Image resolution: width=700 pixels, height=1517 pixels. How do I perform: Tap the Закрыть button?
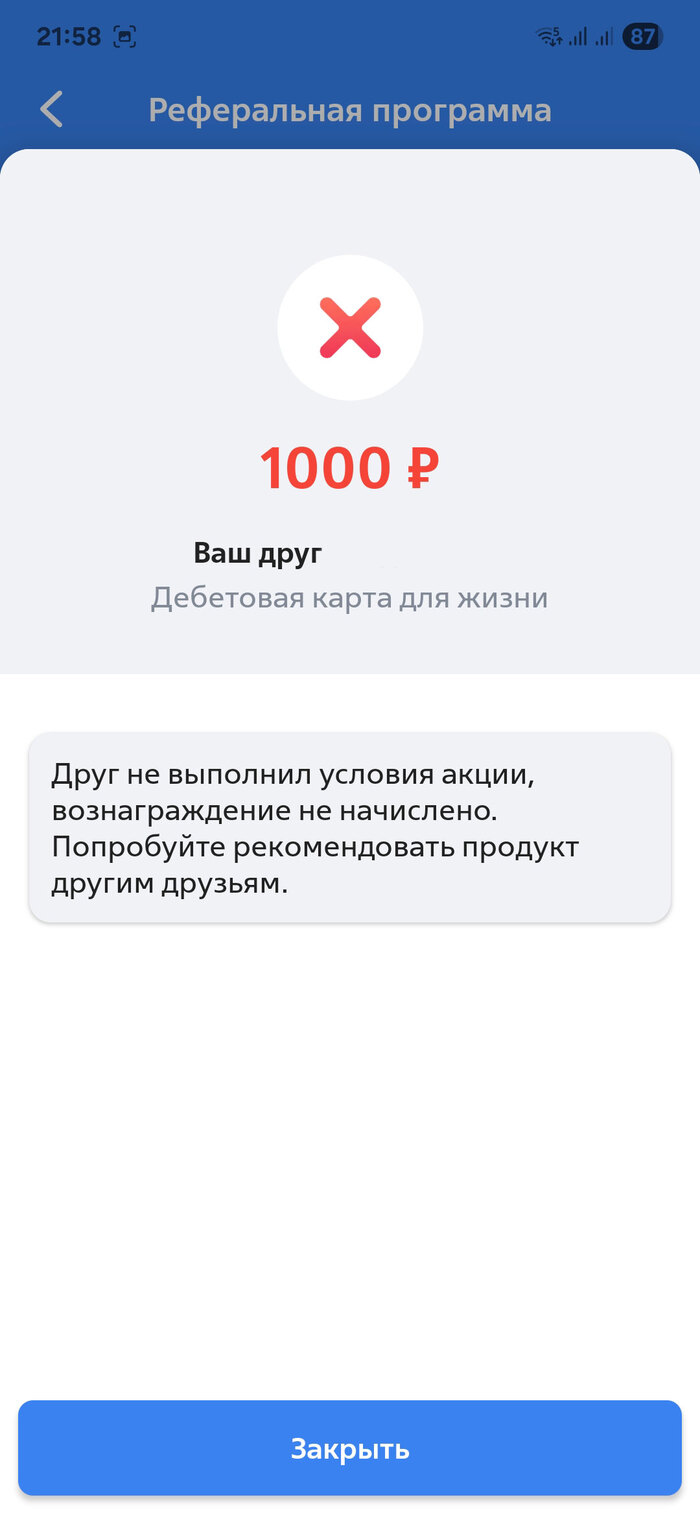point(350,1448)
